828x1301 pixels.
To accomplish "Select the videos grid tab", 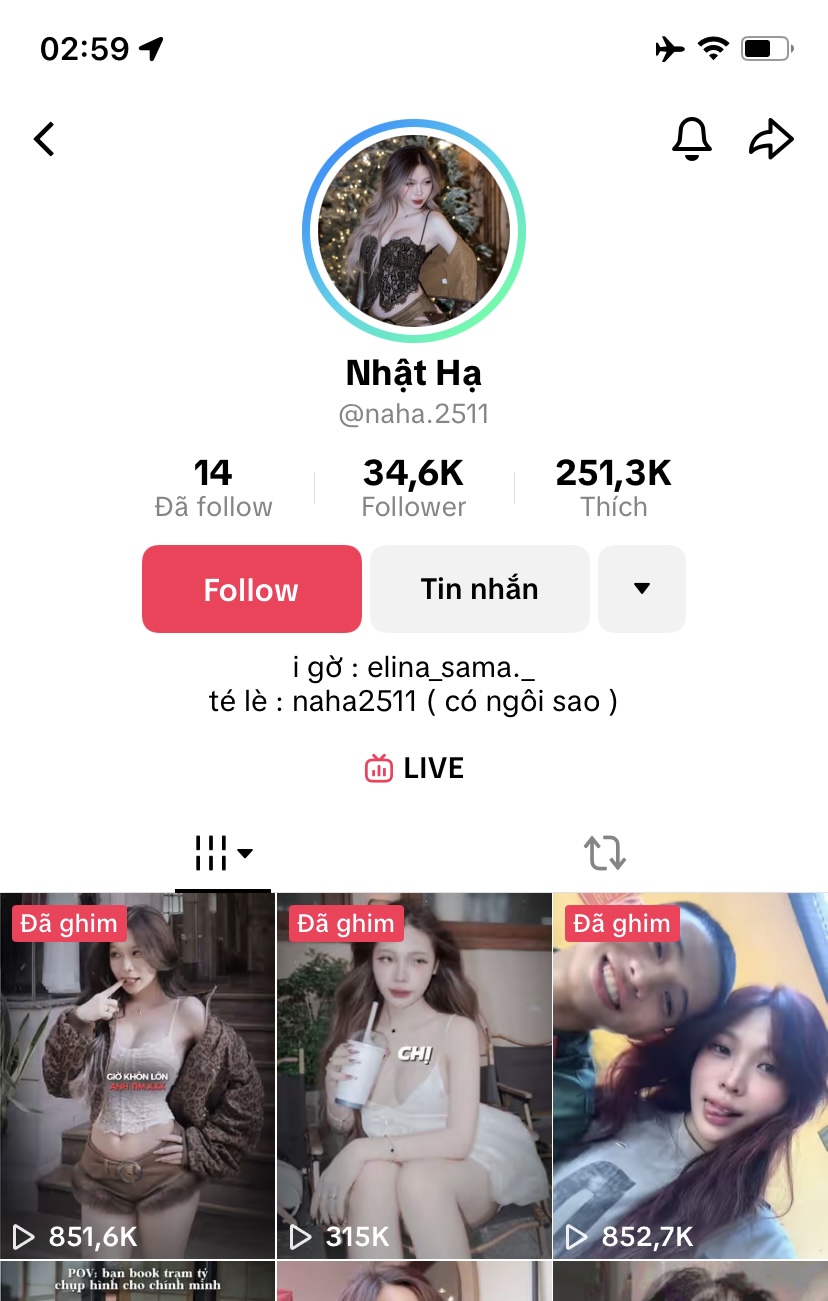I will [222, 854].
